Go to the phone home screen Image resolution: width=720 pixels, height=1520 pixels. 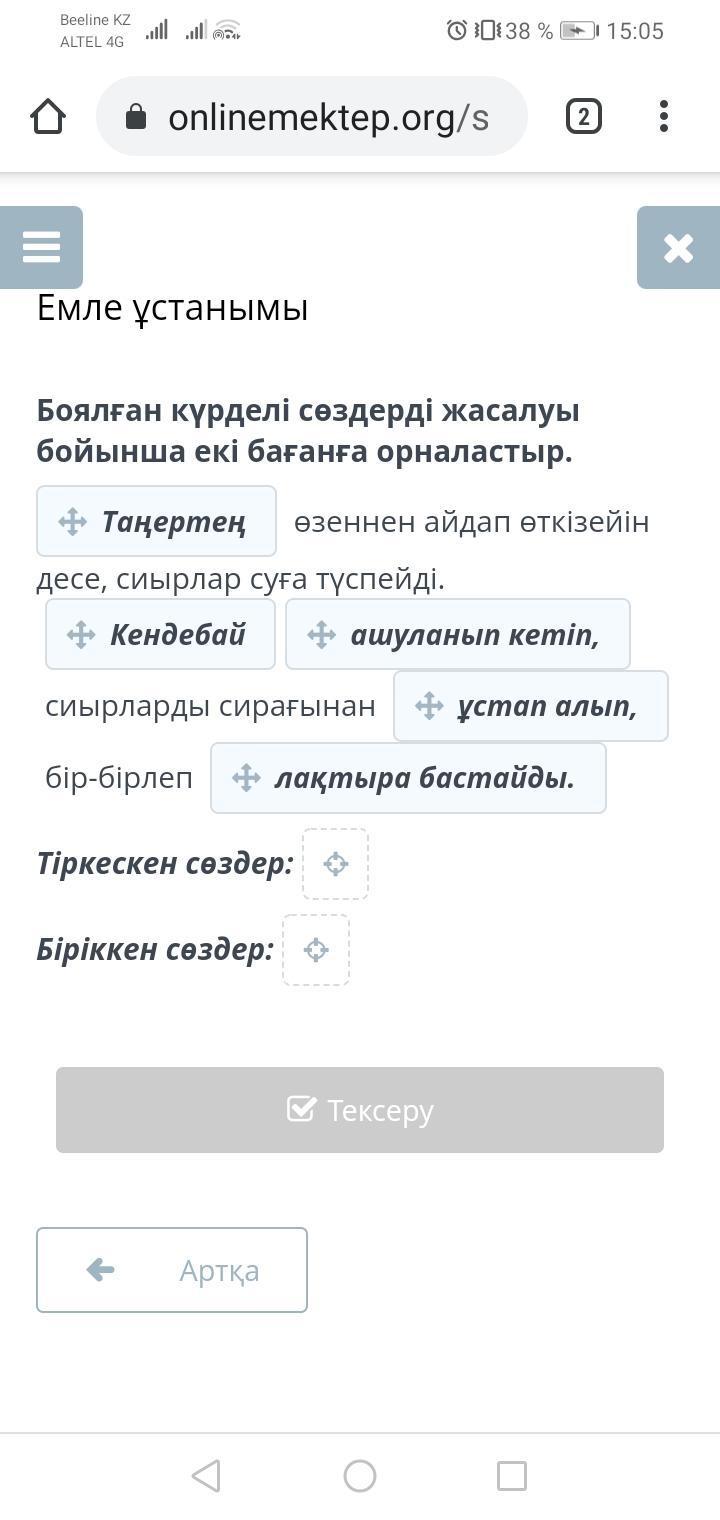(x=360, y=1476)
